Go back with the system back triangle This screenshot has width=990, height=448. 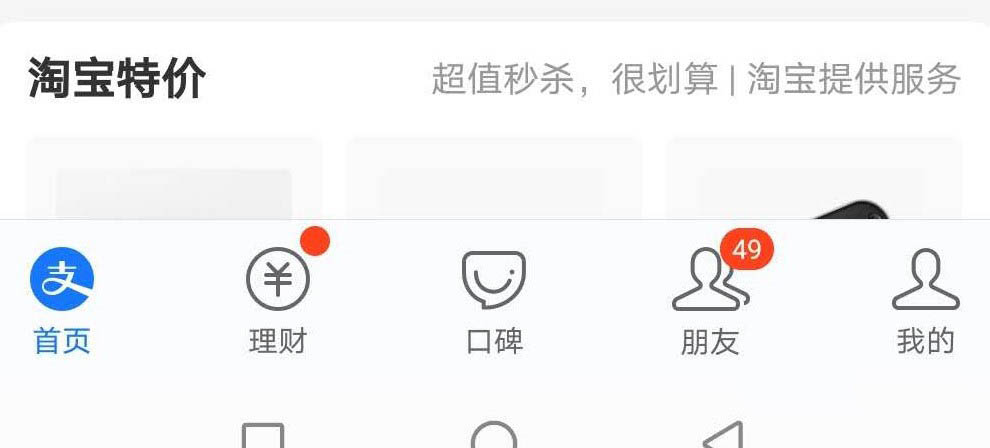724,437
